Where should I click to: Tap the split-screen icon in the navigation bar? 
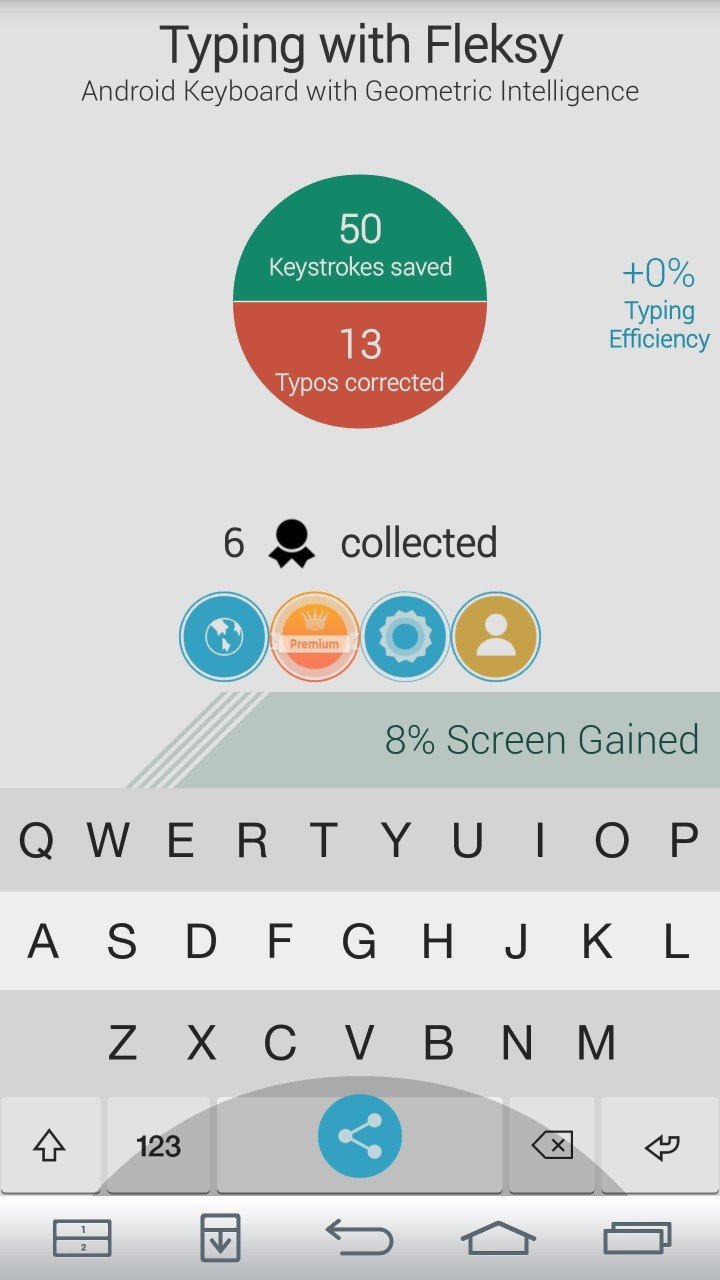[x=82, y=1239]
